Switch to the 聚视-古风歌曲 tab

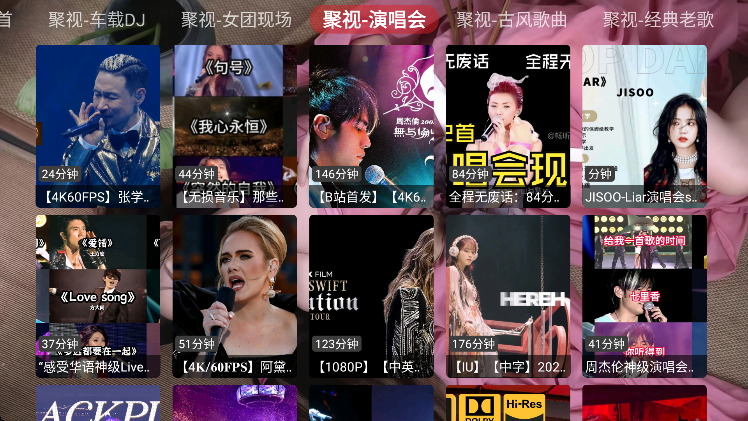pos(511,19)
